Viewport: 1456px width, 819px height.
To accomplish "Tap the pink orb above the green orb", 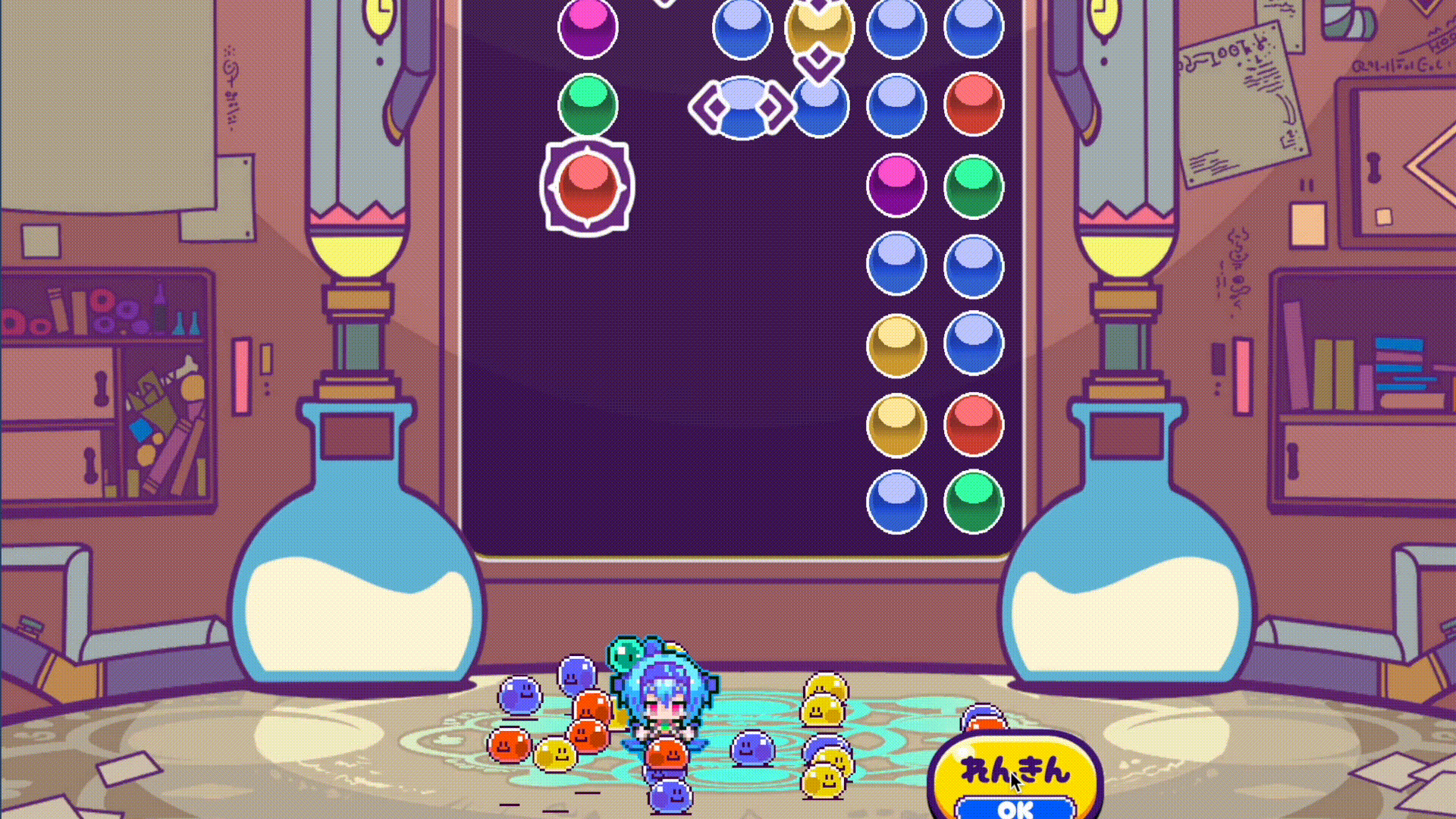I will pyautogui.click(x=588, y=28).
